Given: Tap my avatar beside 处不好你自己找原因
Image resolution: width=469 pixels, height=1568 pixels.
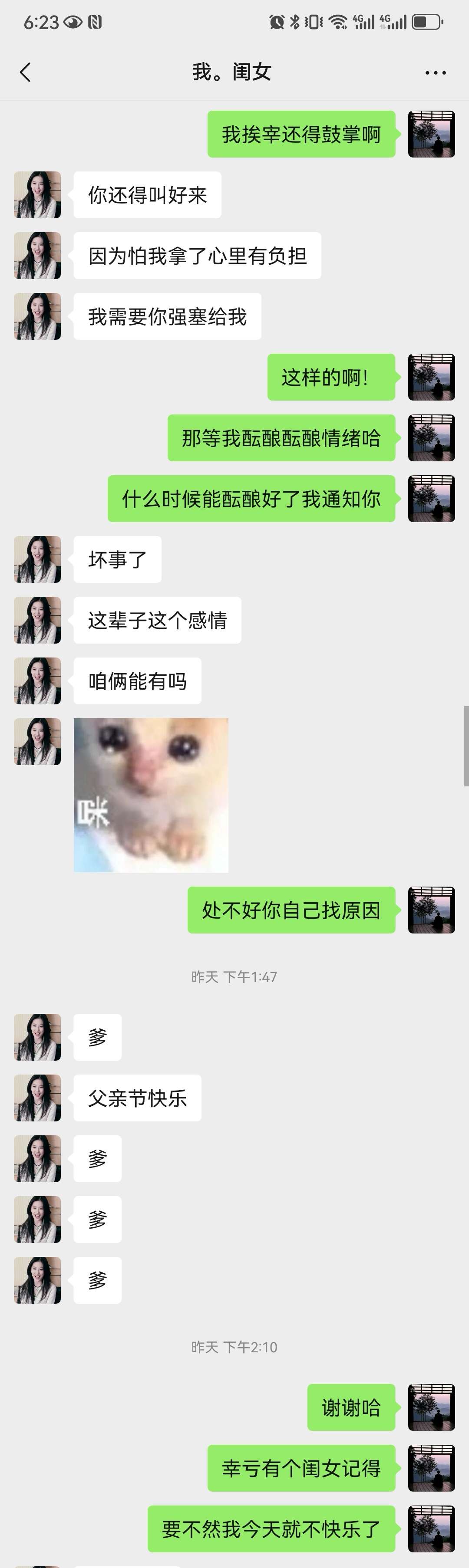Looking at the screenshot, I should [431, 910].
